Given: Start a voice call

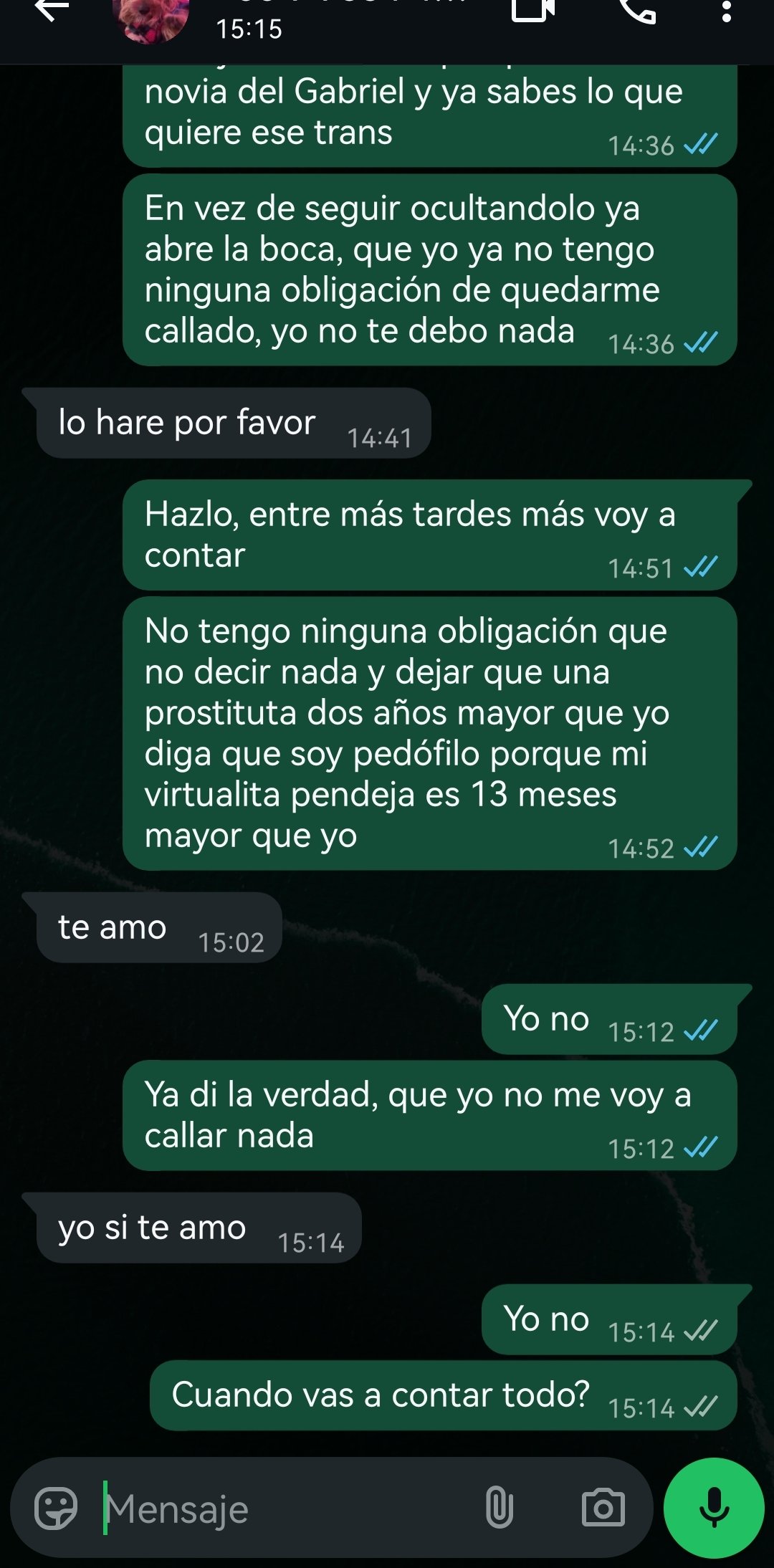Looking at the screenshot, I should pos(637,10).
